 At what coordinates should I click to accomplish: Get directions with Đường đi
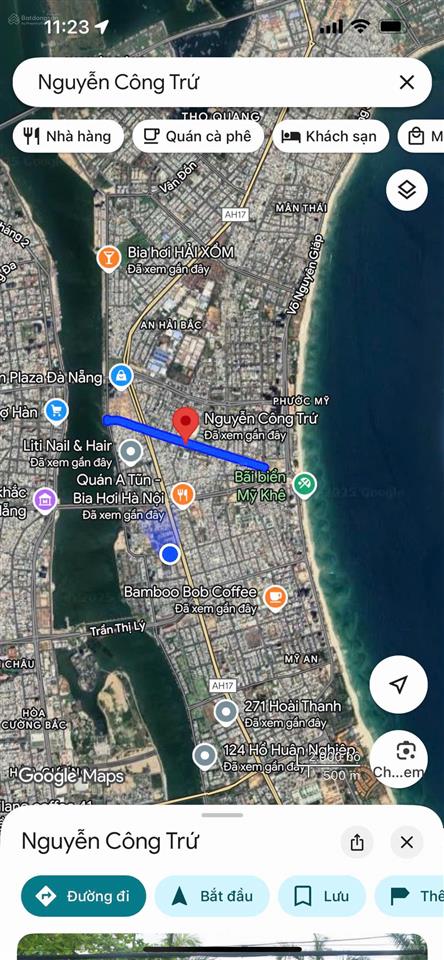84,896
